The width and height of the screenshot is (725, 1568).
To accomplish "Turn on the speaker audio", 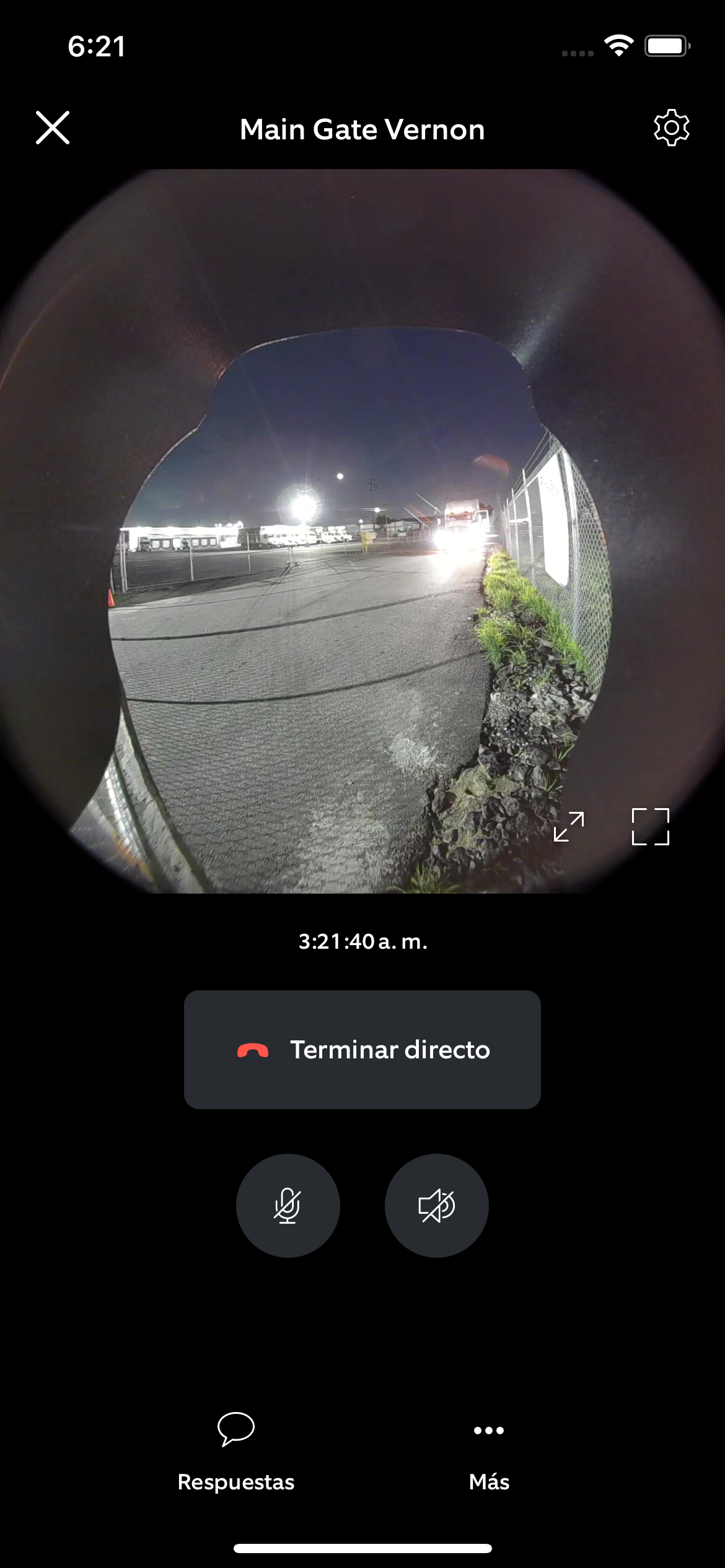I will (x=437, y=1206).
